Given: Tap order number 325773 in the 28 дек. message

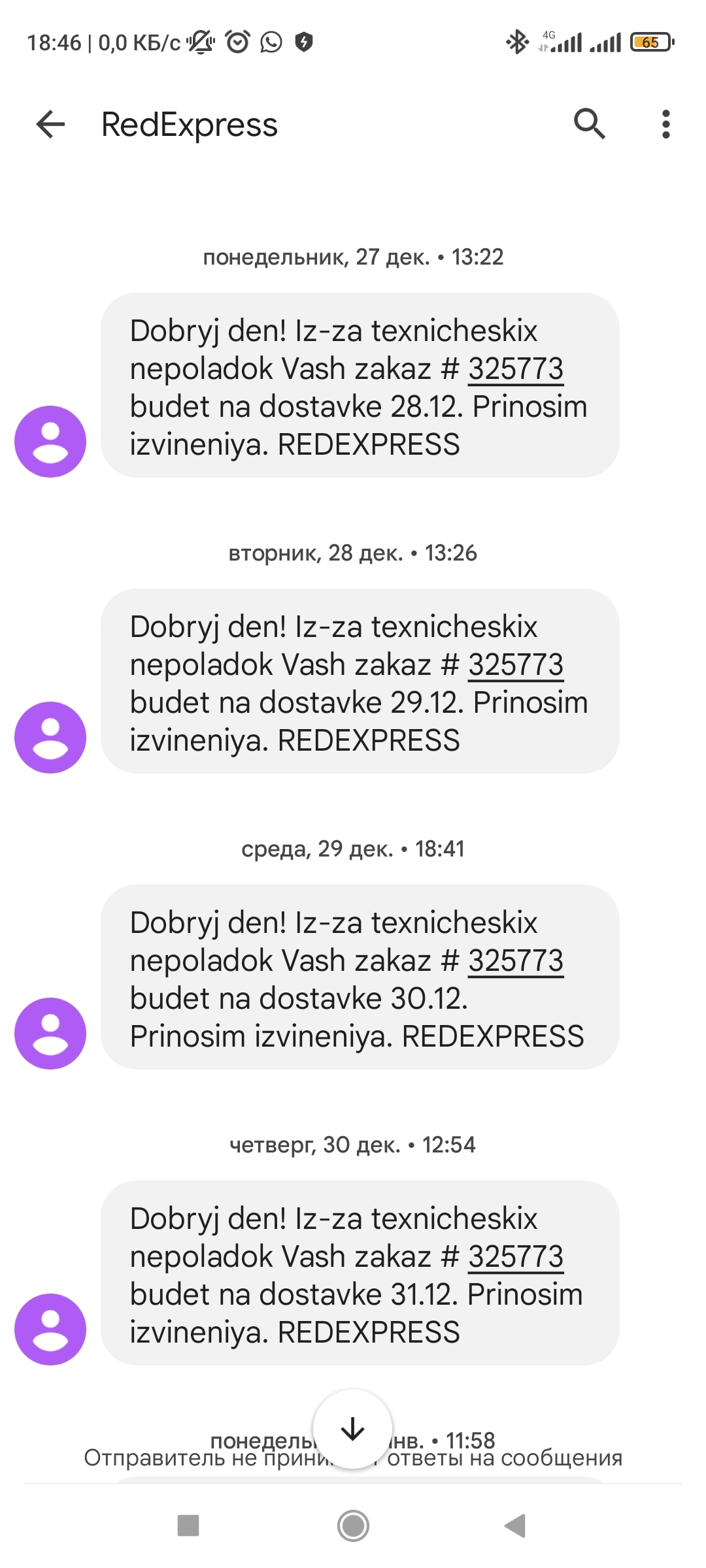Looking at the screenshot, I should tap(516, 665).
